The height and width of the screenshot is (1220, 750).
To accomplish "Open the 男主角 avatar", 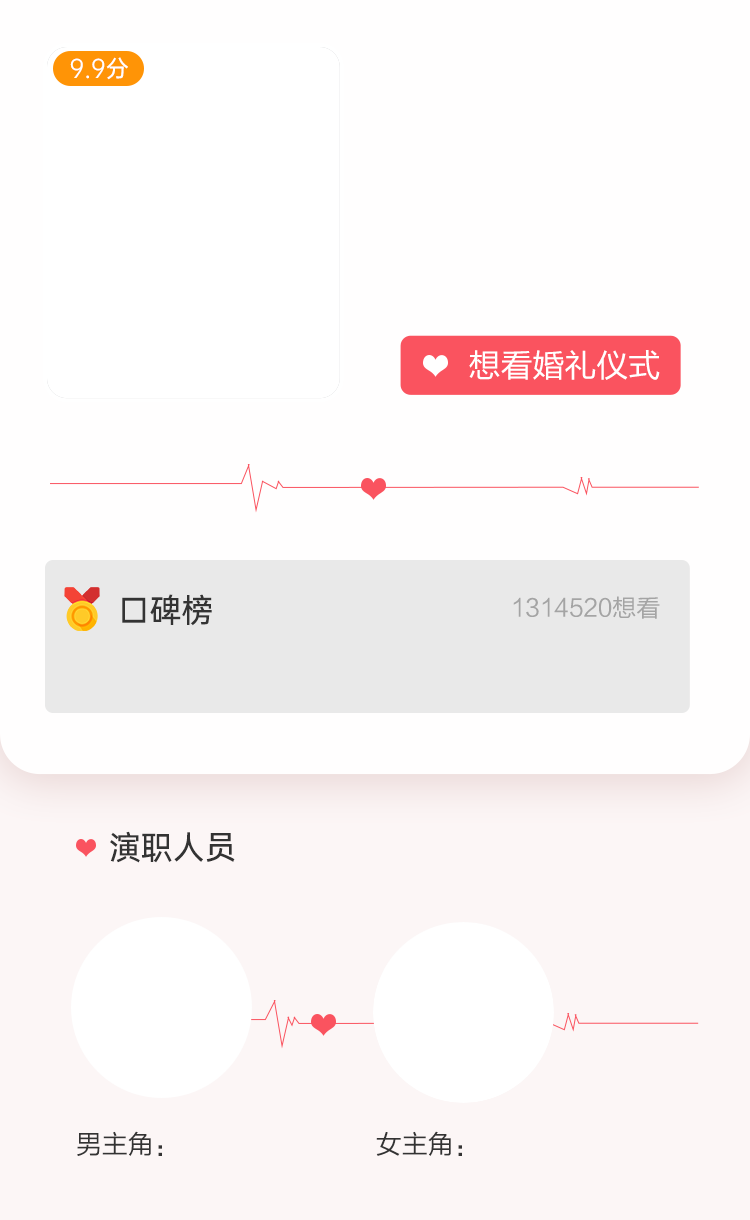I will pos(161,1007).
